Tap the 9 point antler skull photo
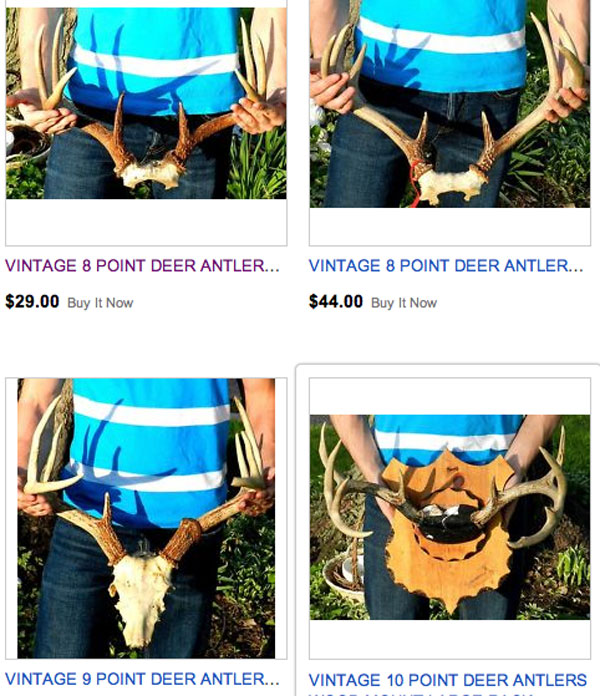 coord(146,514)
